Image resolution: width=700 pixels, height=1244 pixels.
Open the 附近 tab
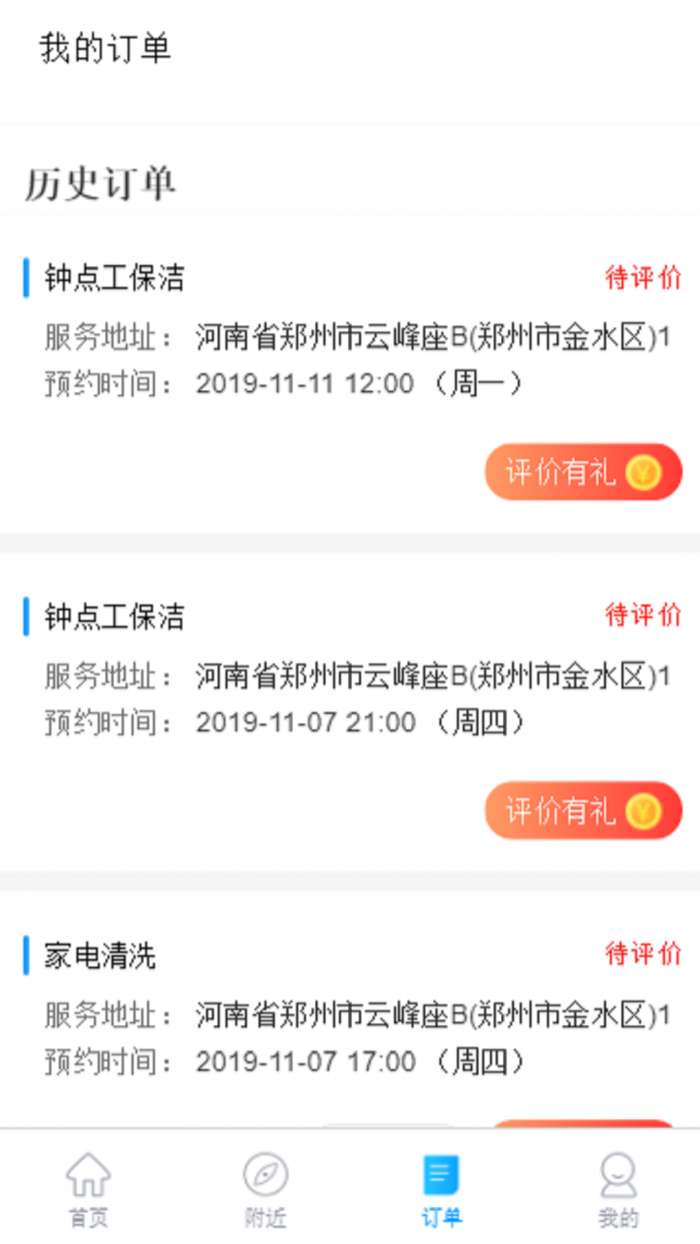(x=265, y=1188)
